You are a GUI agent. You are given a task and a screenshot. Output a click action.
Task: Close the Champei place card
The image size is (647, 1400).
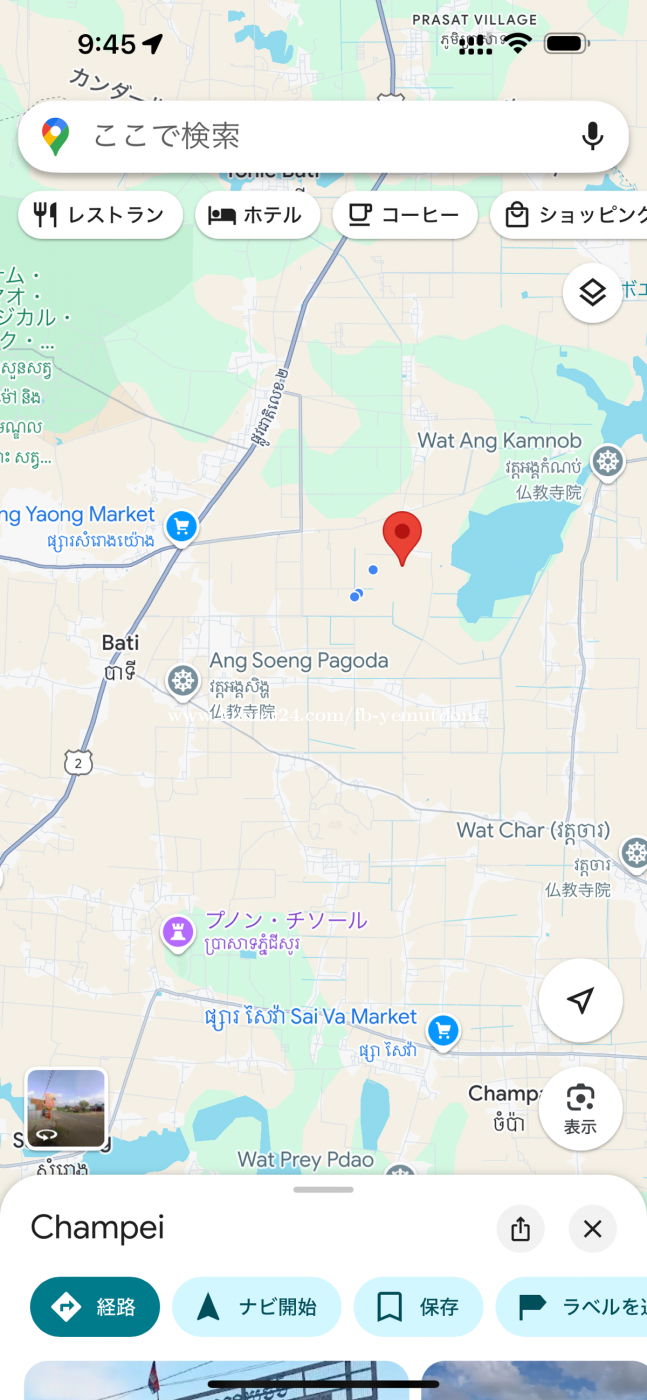pos(593,1229)
